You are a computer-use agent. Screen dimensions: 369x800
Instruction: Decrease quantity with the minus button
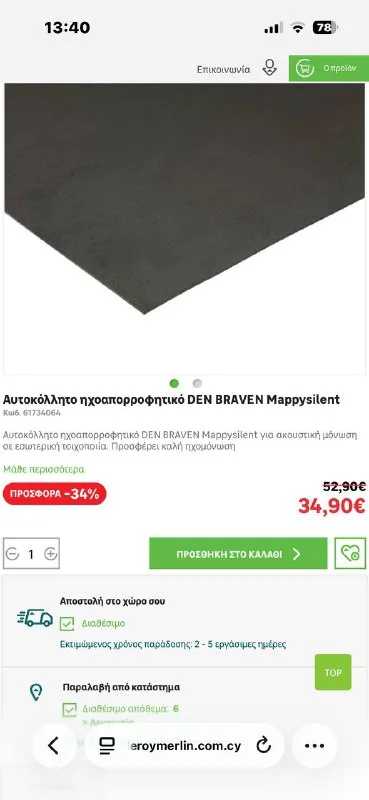[x=13, y=554]
